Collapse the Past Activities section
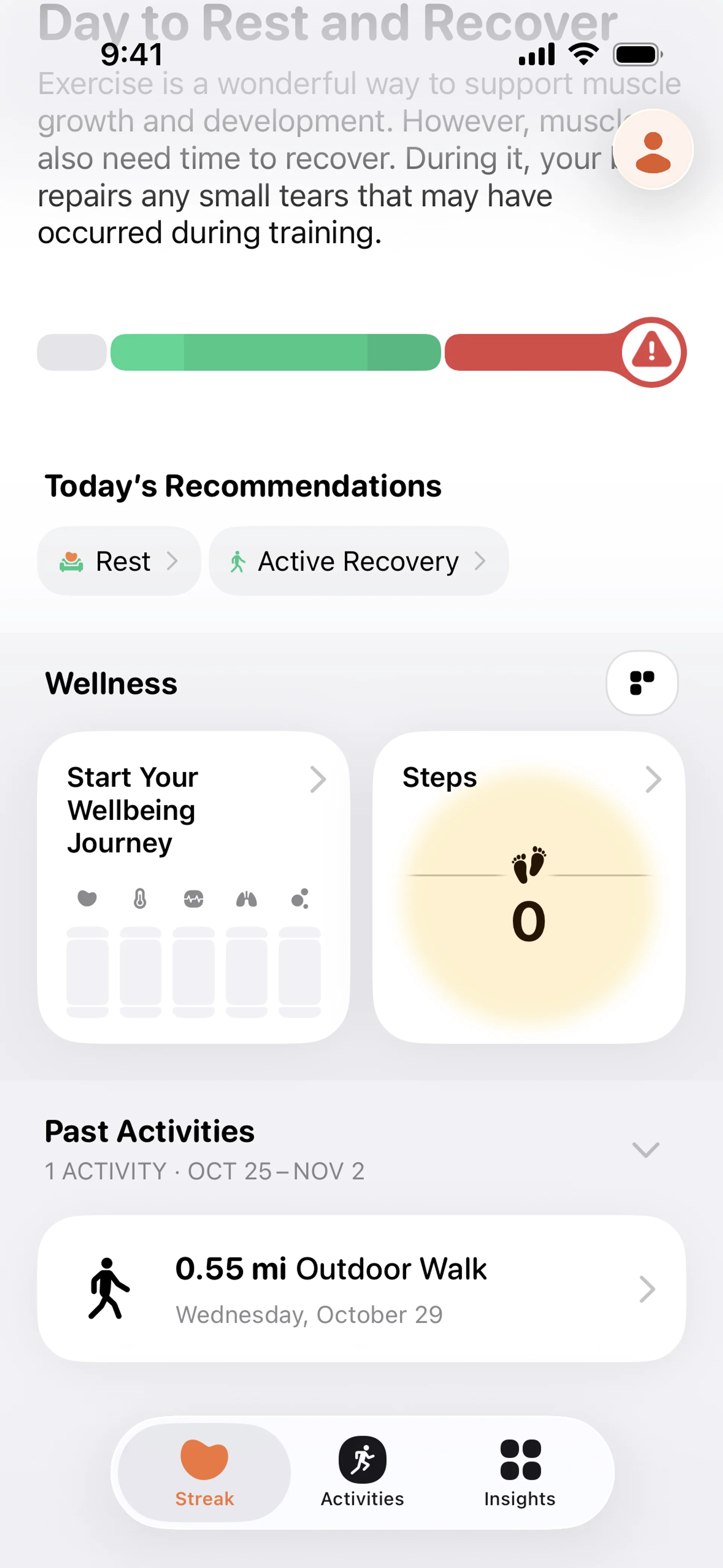723x1568 pixels. (646, 1149)
